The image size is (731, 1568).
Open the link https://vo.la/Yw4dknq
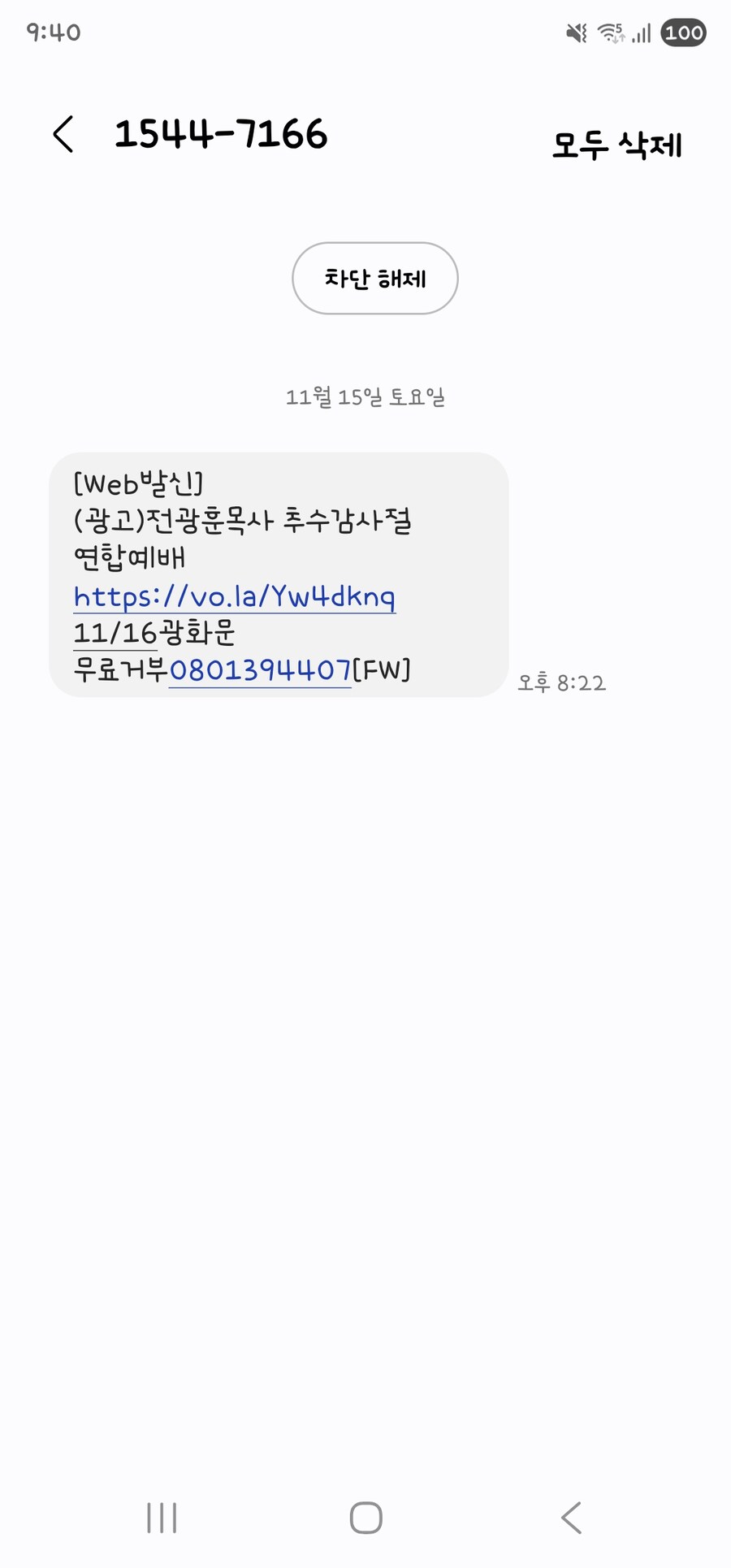point(235,597)
